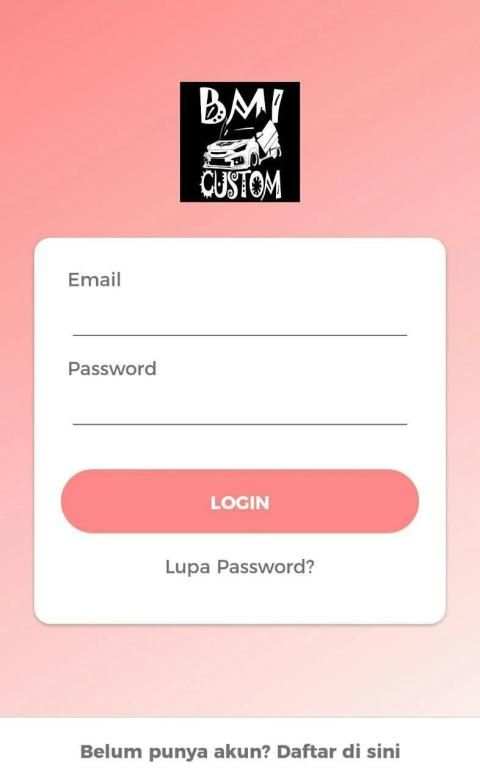This screenshot has width=480, height=782.
Task: Tap the Email input field
Action: click(240, 317)
